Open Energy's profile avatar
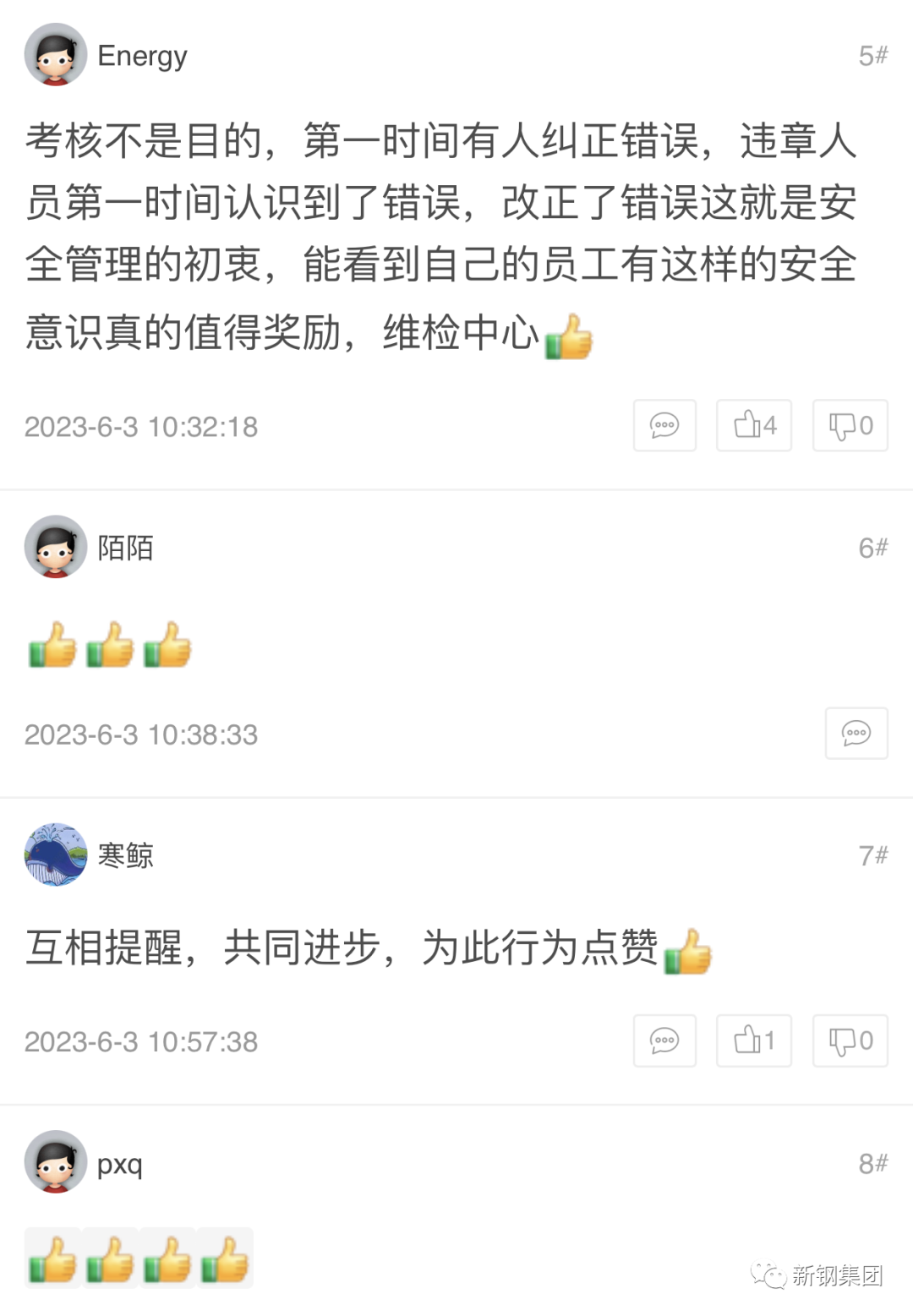This screenshot has width=913, height=1316. tap(56, 55)
